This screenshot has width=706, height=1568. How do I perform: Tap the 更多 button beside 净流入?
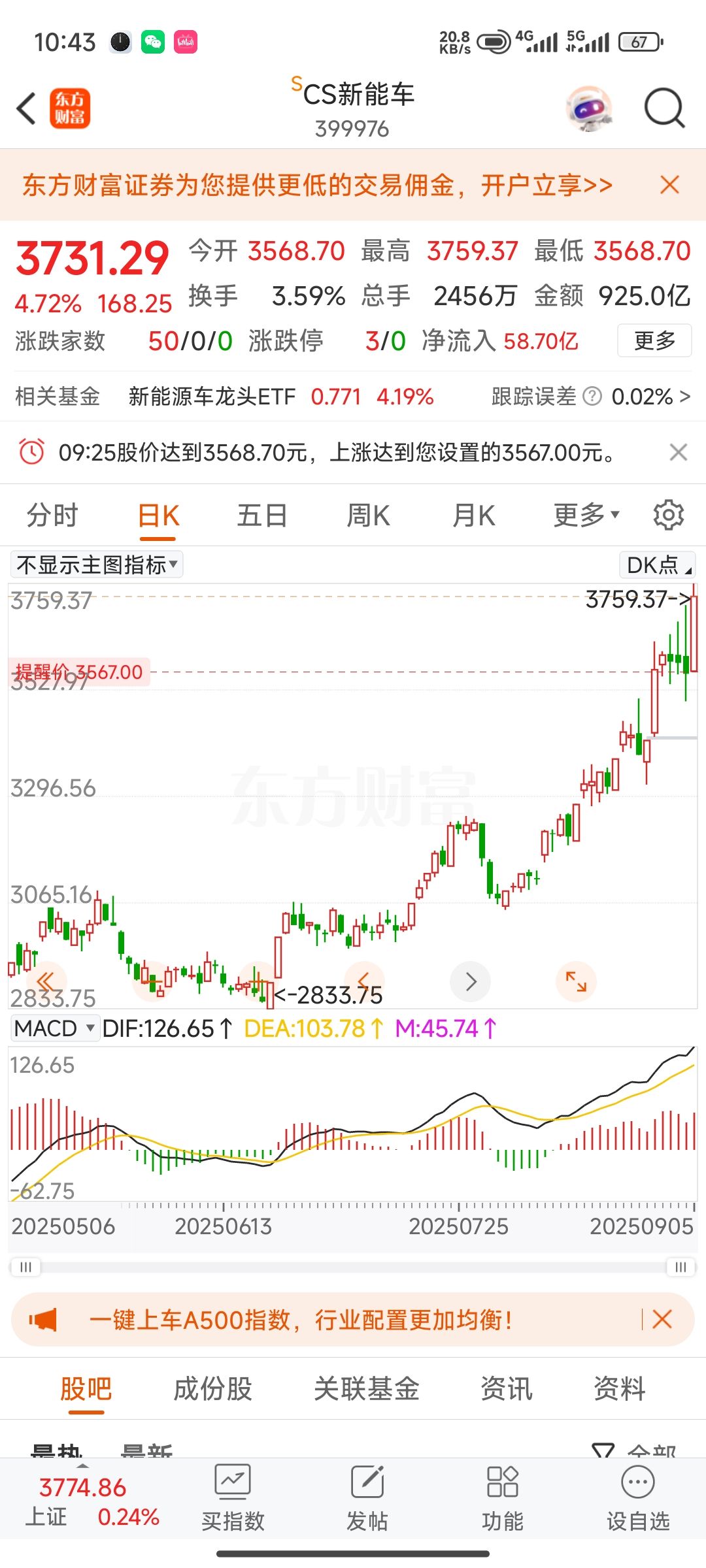[654, 340]
